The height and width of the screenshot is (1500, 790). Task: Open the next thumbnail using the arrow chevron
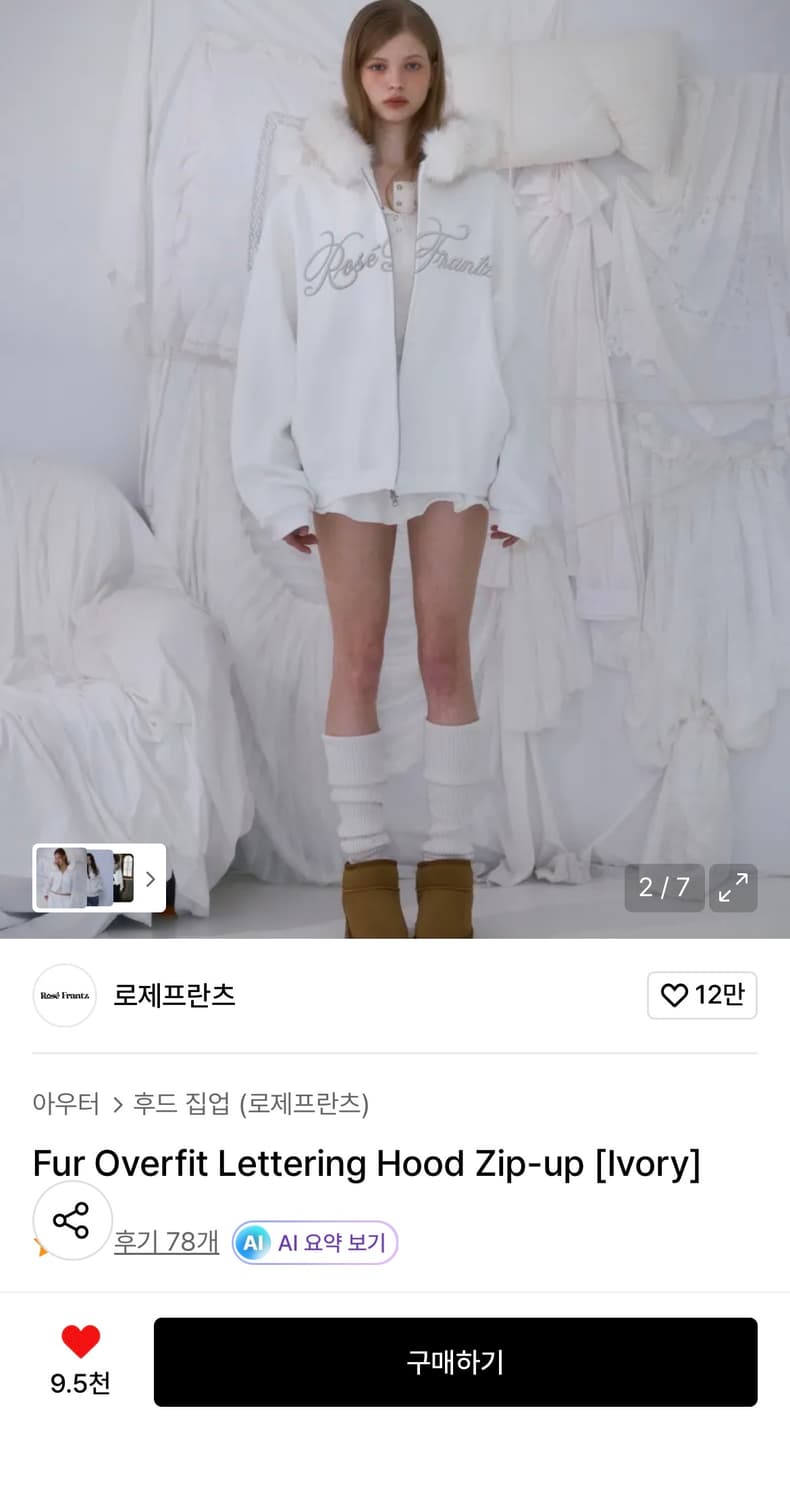tap(150, 879)
